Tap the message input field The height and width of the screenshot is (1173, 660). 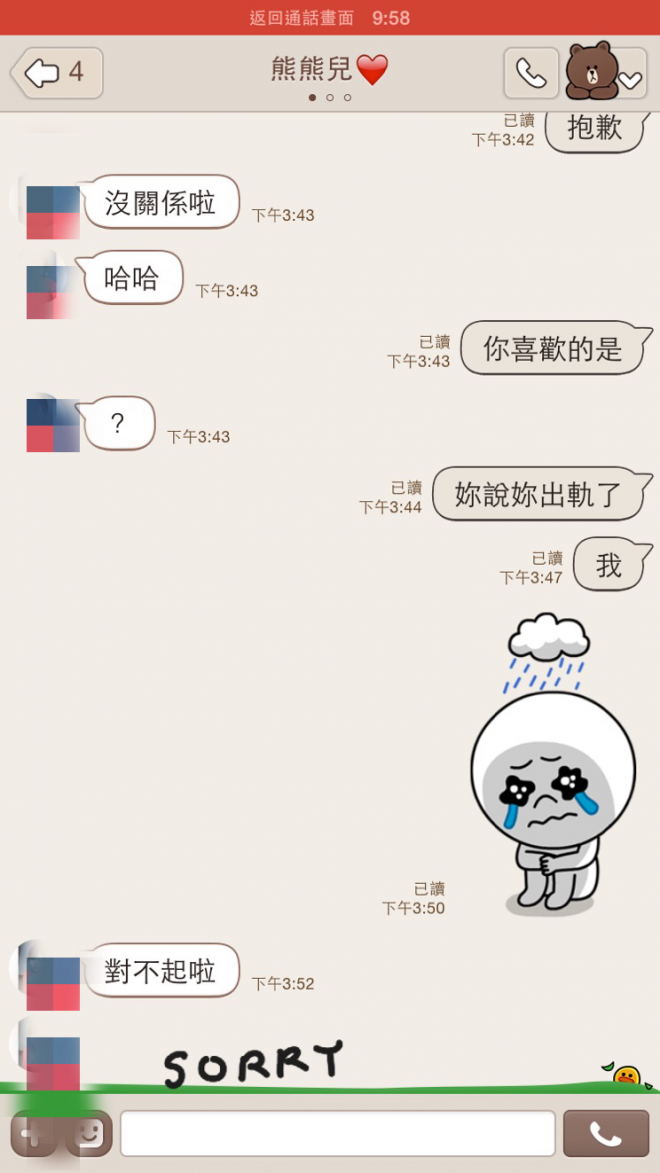[x=338, y=1133]
